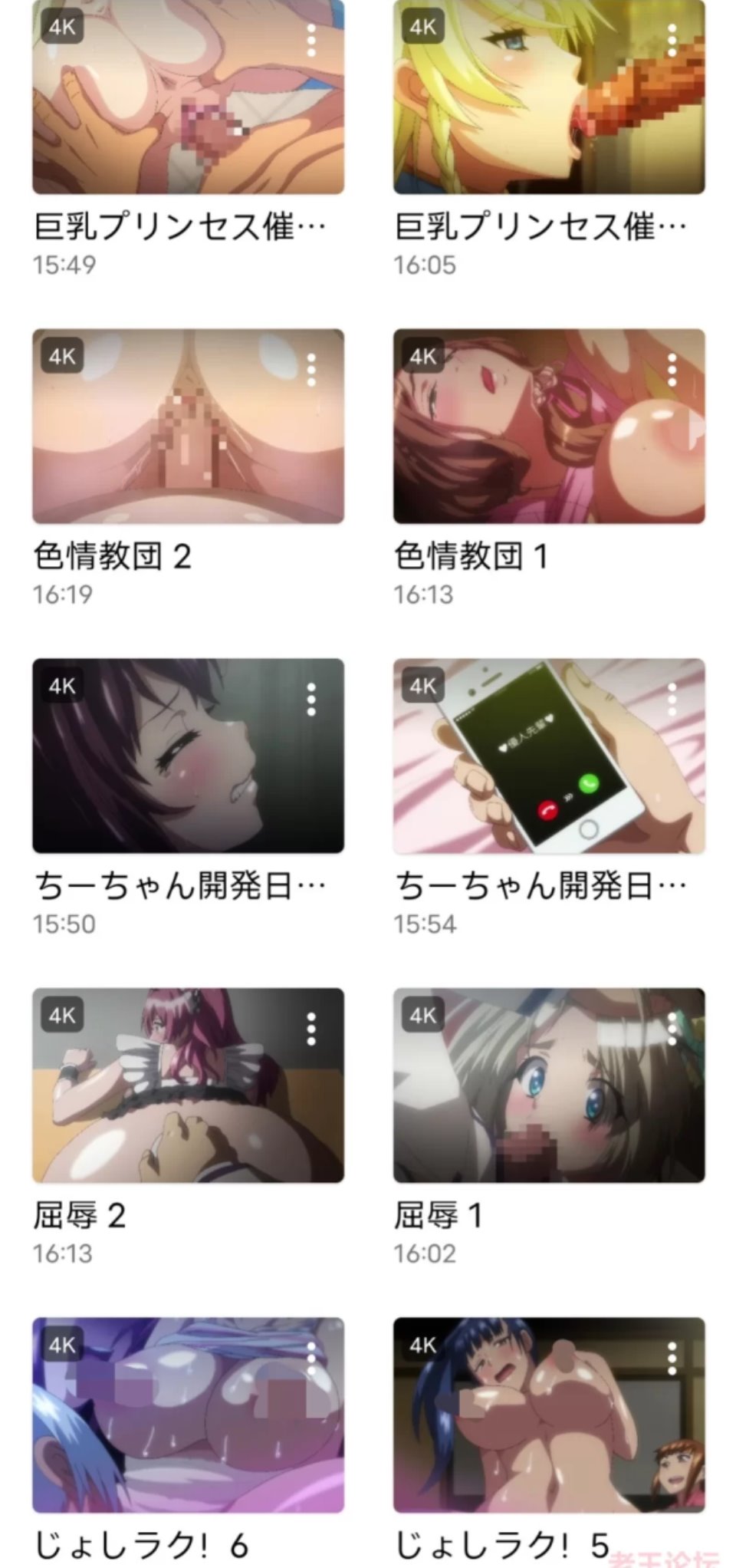Screen dimensions: 736x1568
Task: Open overflow menu on the 16:19 video
Action: [x=310, y=371]
